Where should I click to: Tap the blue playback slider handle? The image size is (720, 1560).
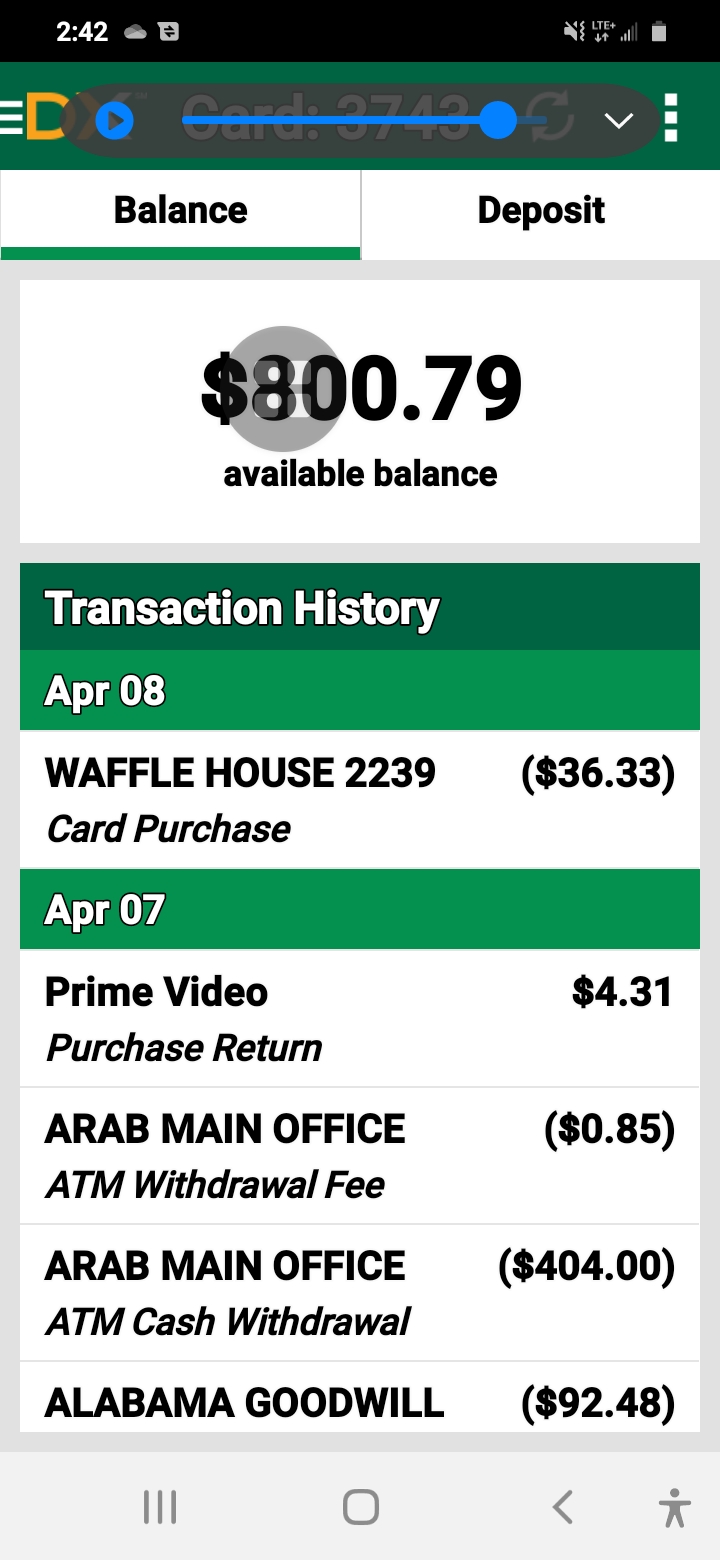pyautogui.click(x=497, y=120)
